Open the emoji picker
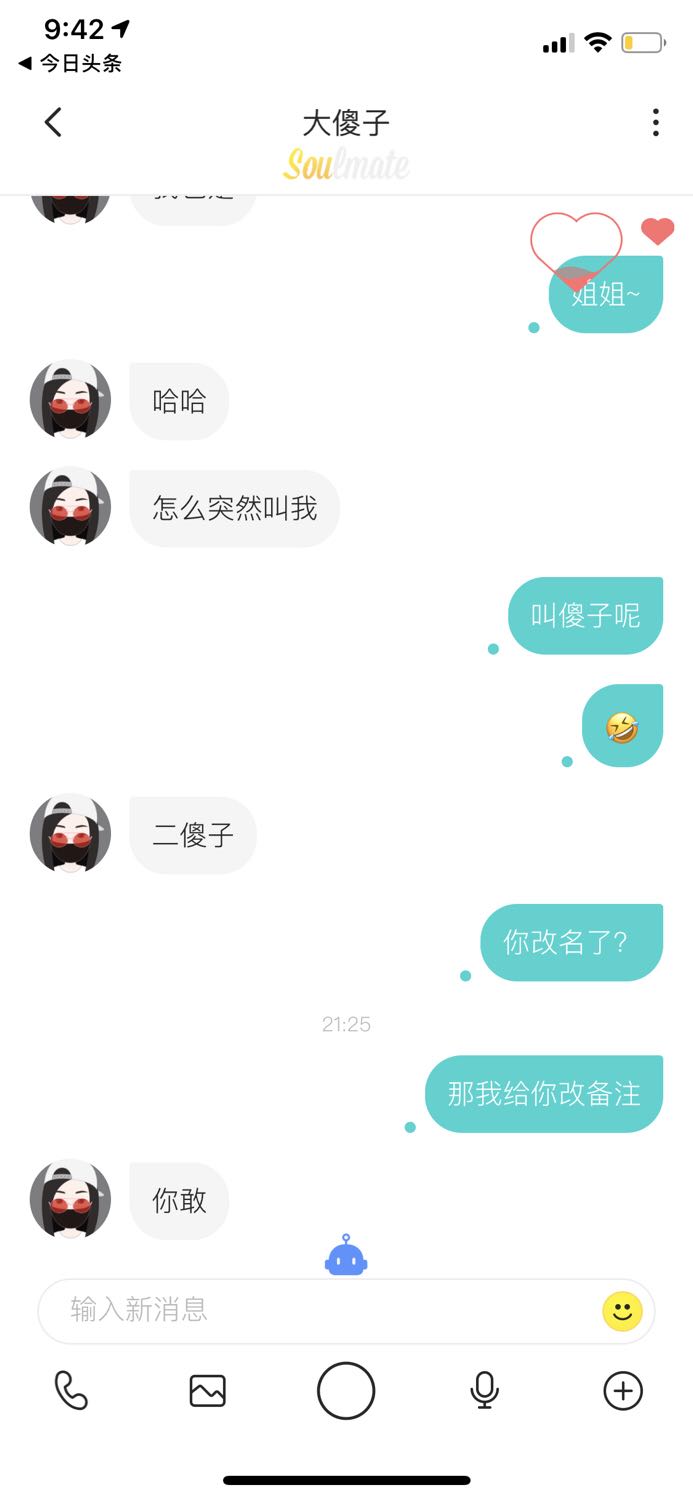 (622, 1311)
